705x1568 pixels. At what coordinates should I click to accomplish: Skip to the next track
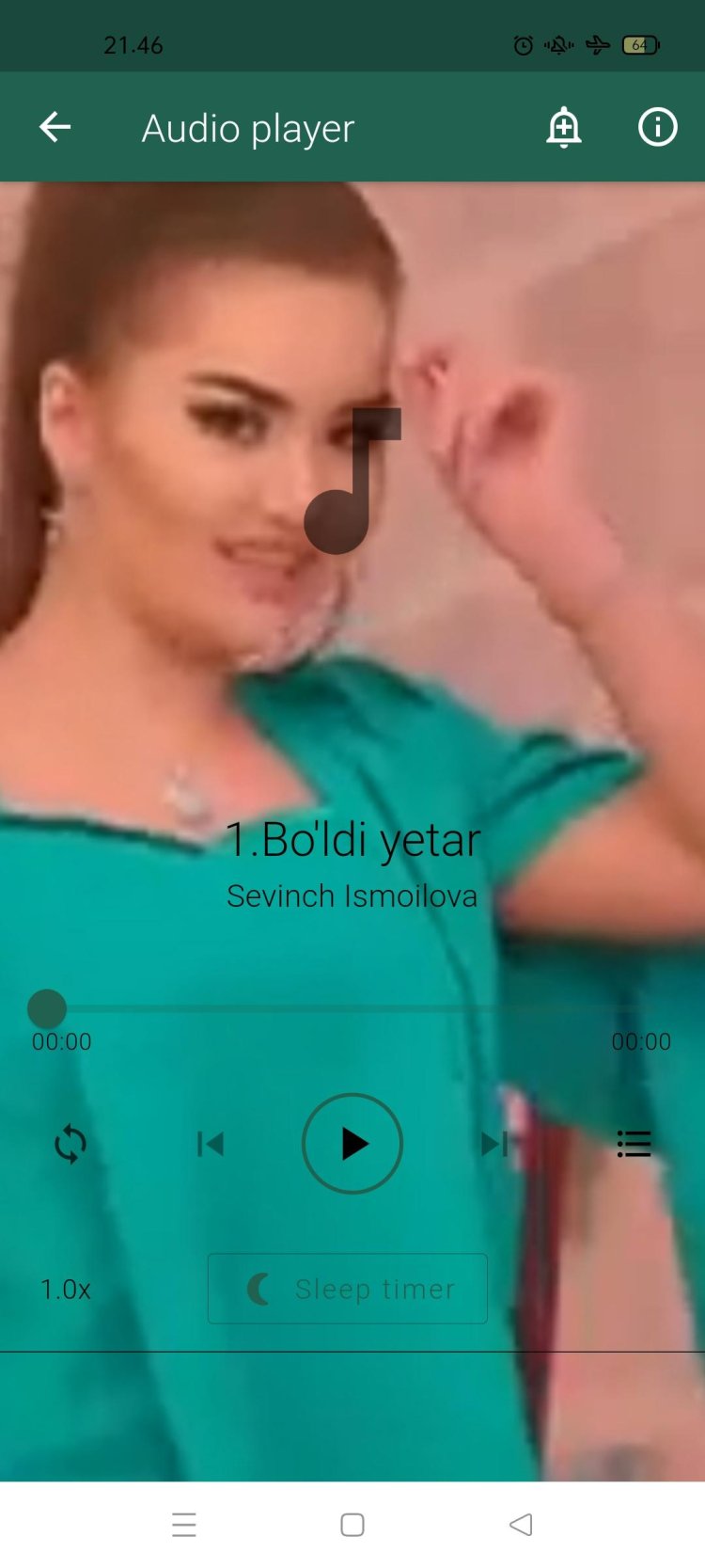(x=493, y=1144)
